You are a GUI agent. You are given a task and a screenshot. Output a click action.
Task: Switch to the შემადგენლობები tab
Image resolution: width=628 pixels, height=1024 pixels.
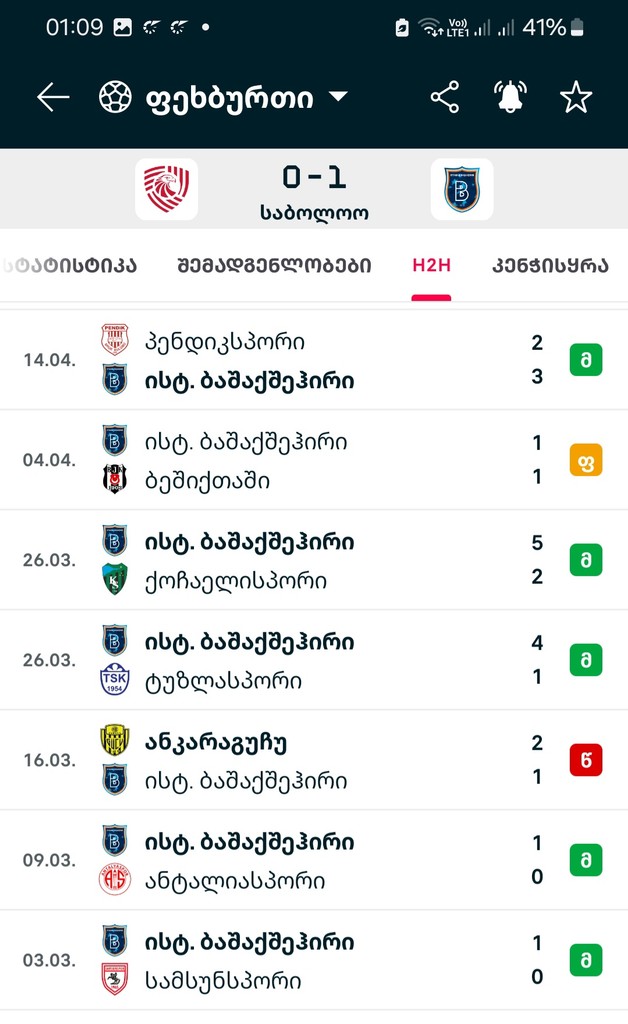[274, 265]
